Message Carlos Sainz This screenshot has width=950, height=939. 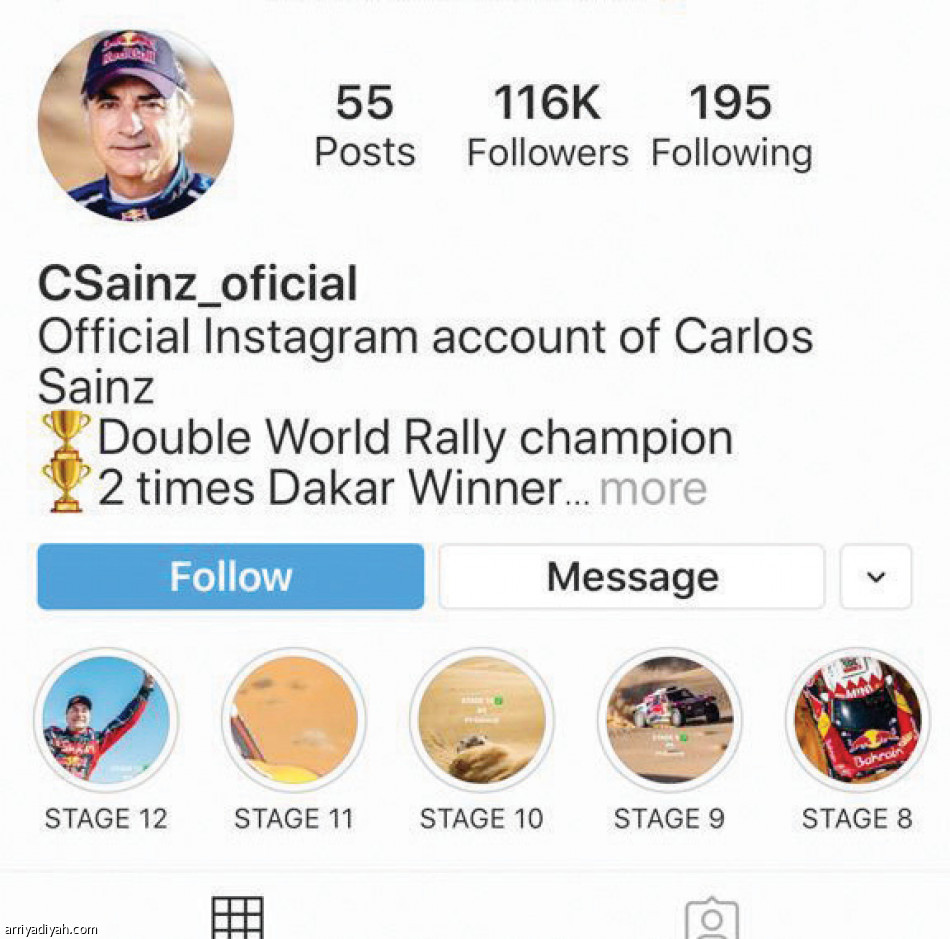pos(631,577)
